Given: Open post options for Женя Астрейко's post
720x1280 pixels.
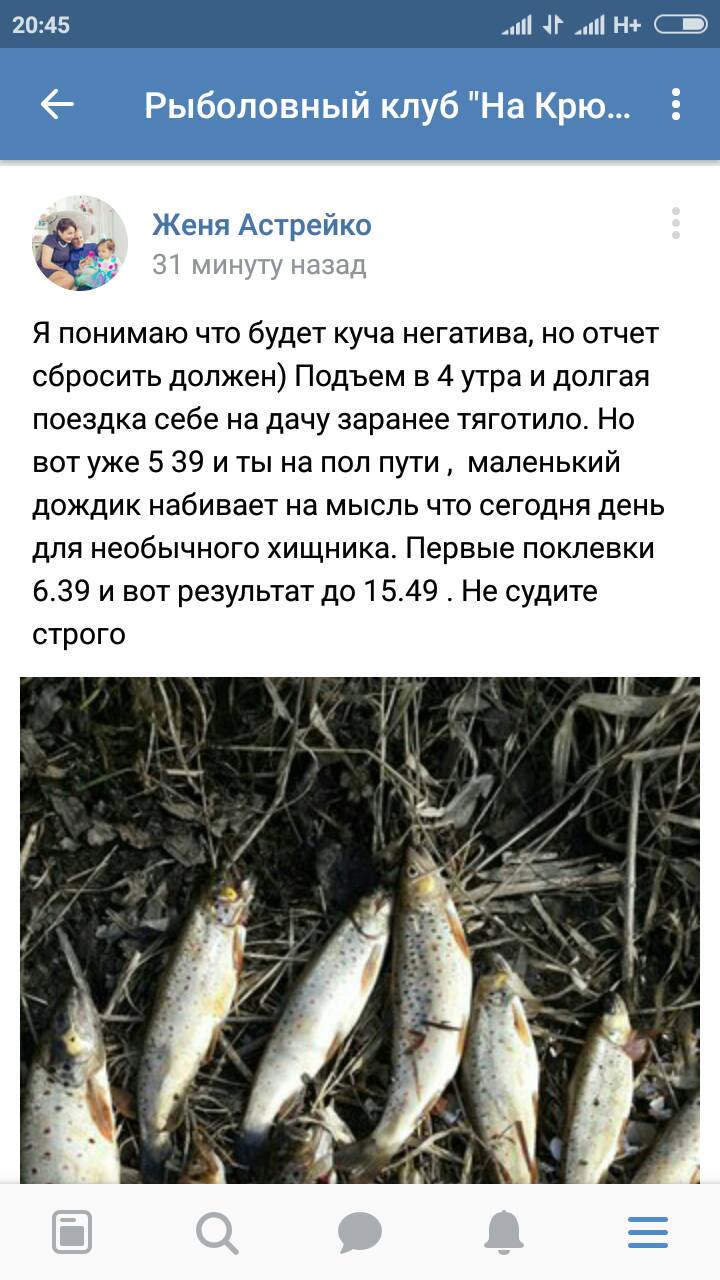Looking at the screenshot, I should [677, 223].
